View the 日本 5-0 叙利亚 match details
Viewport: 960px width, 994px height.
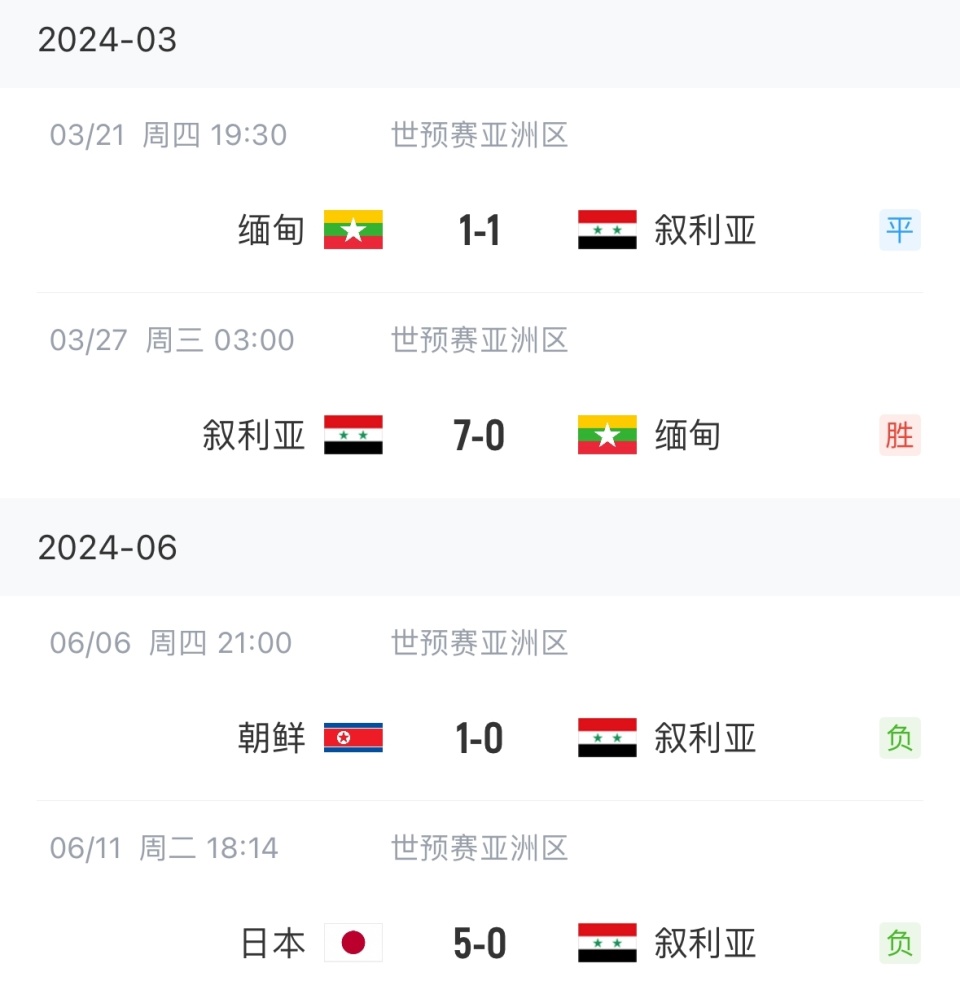(x=480, y=897)
